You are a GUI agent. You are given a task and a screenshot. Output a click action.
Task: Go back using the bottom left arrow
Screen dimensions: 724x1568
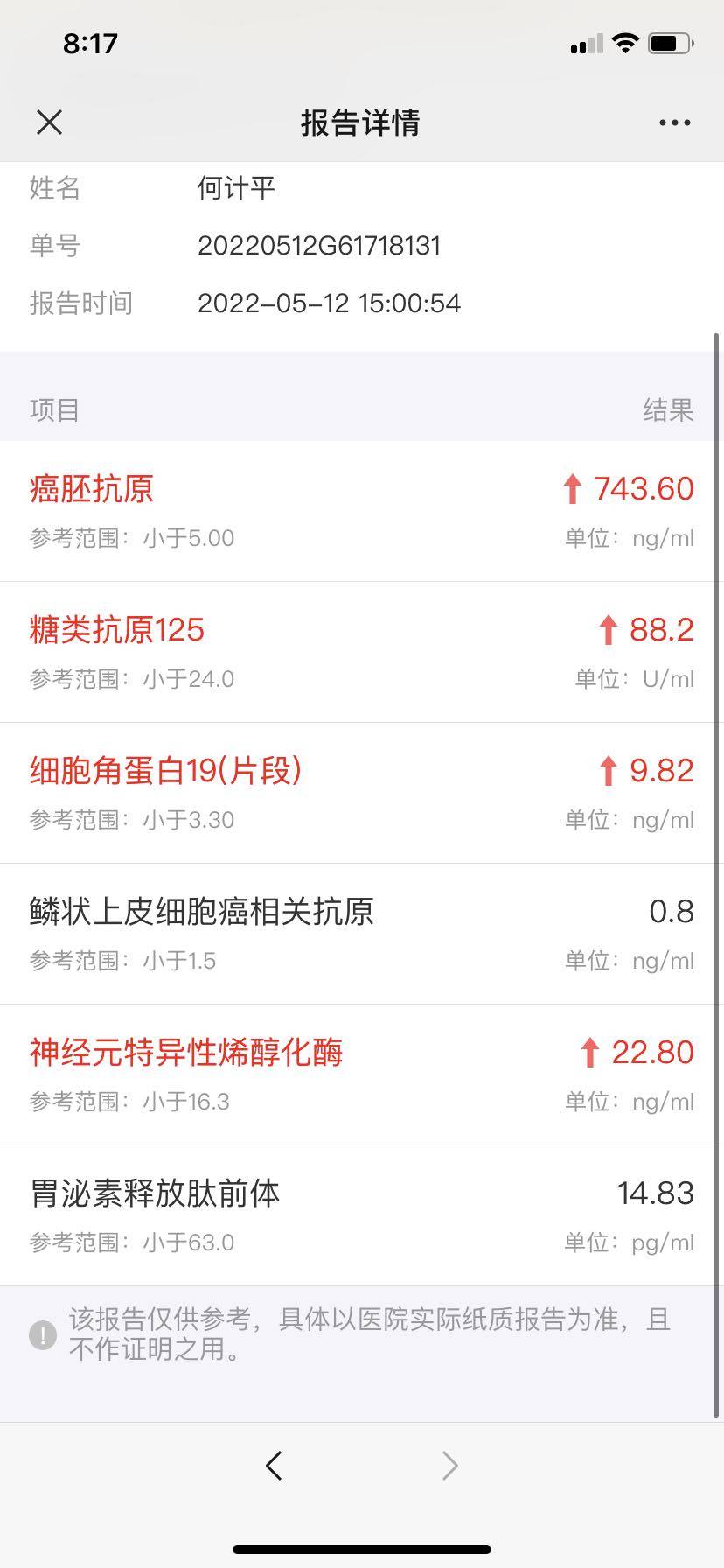[274, 1465]
